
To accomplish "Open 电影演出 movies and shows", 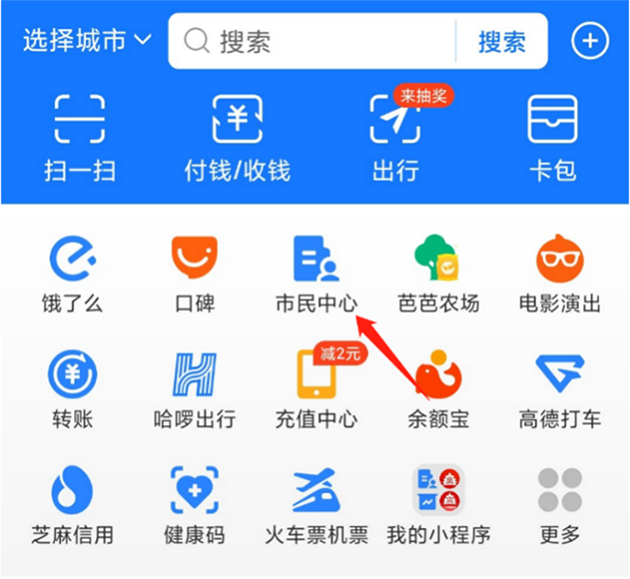I will pyautogui.click(x=560, y=273).
